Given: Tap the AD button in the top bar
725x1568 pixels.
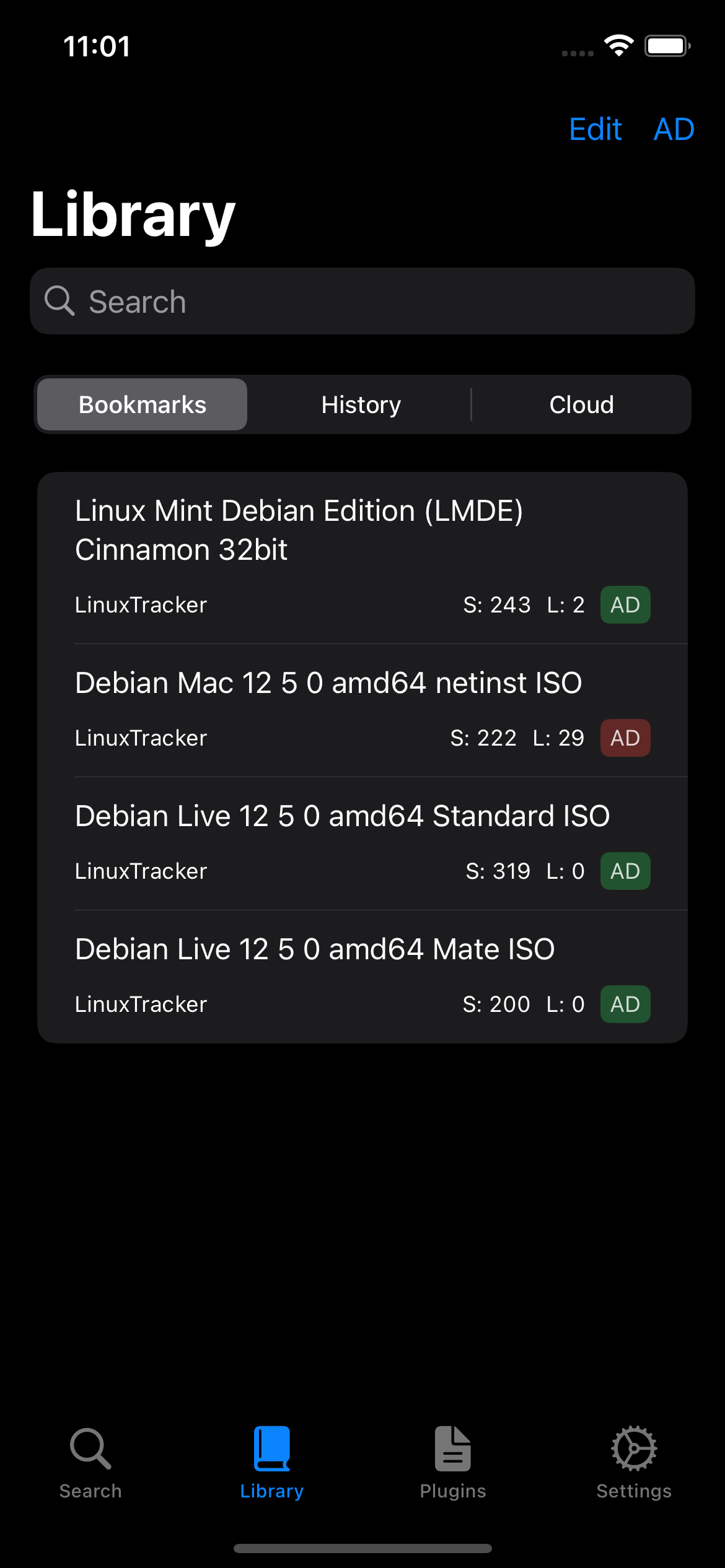Looking at the screenshot, I should (674, 129).
